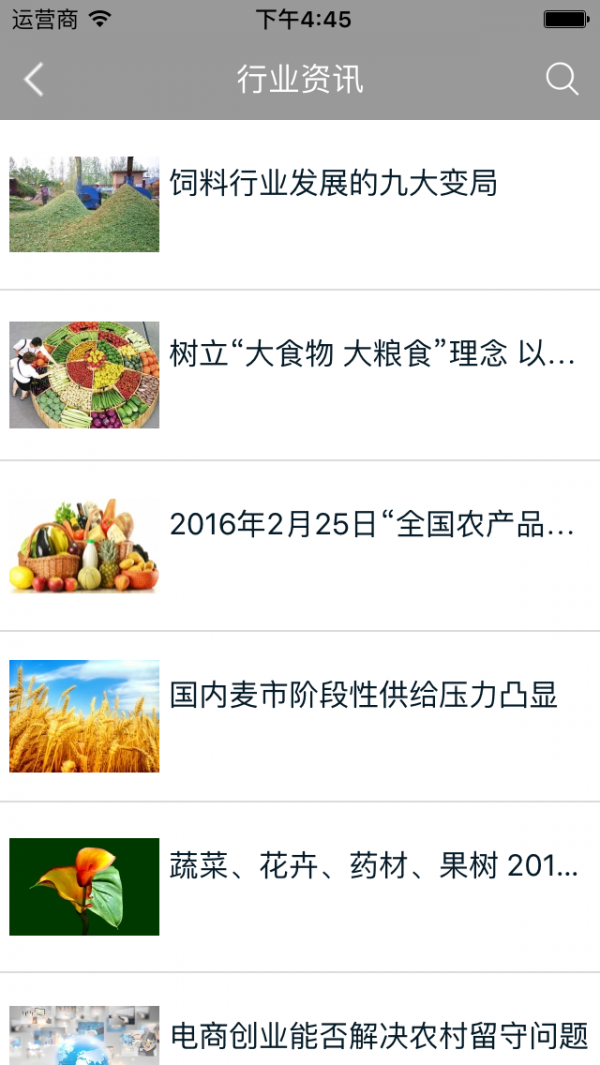
Task: Open article 饲料行业发展的九大变局
Action: click(333, 184)
